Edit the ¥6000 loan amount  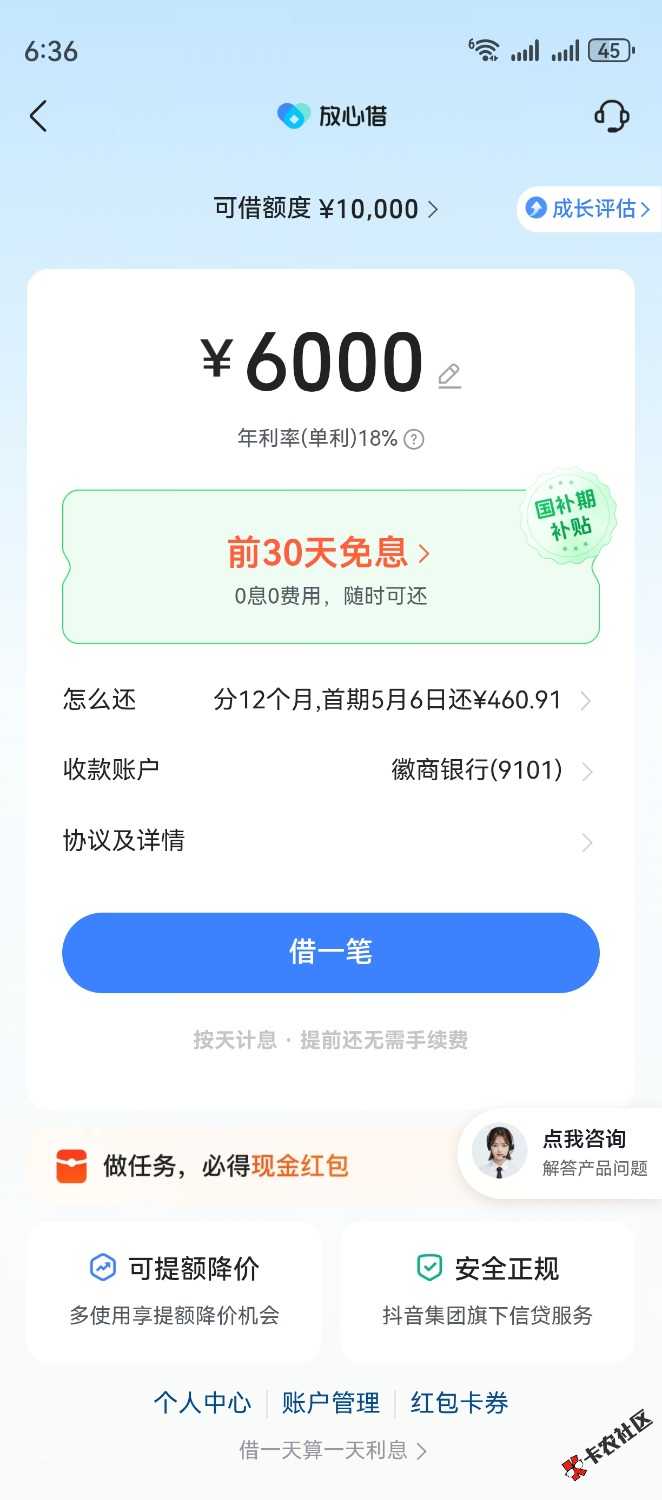tap(449, 376)
